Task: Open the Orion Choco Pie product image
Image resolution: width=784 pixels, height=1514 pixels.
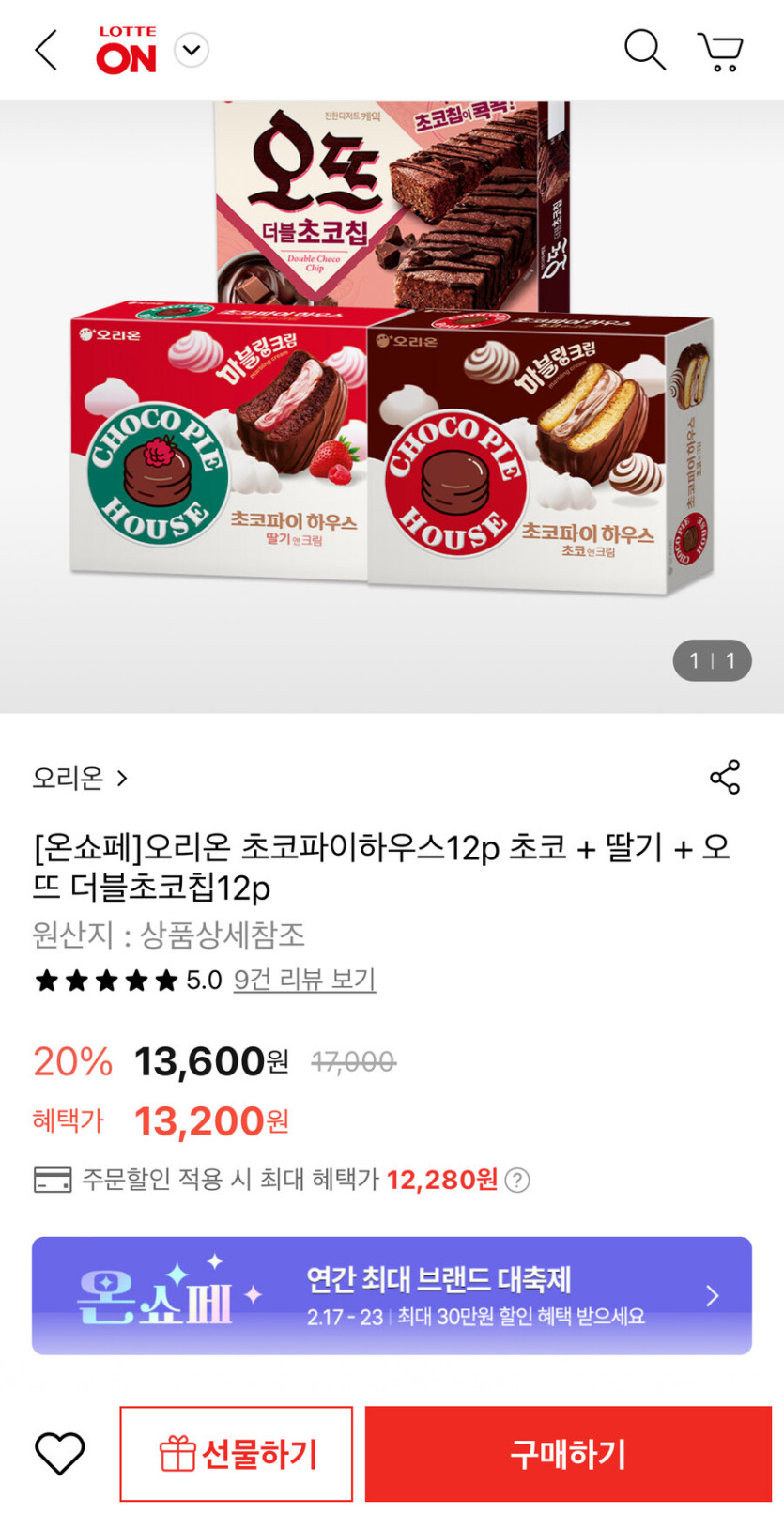Action: (x=392, y=406)
